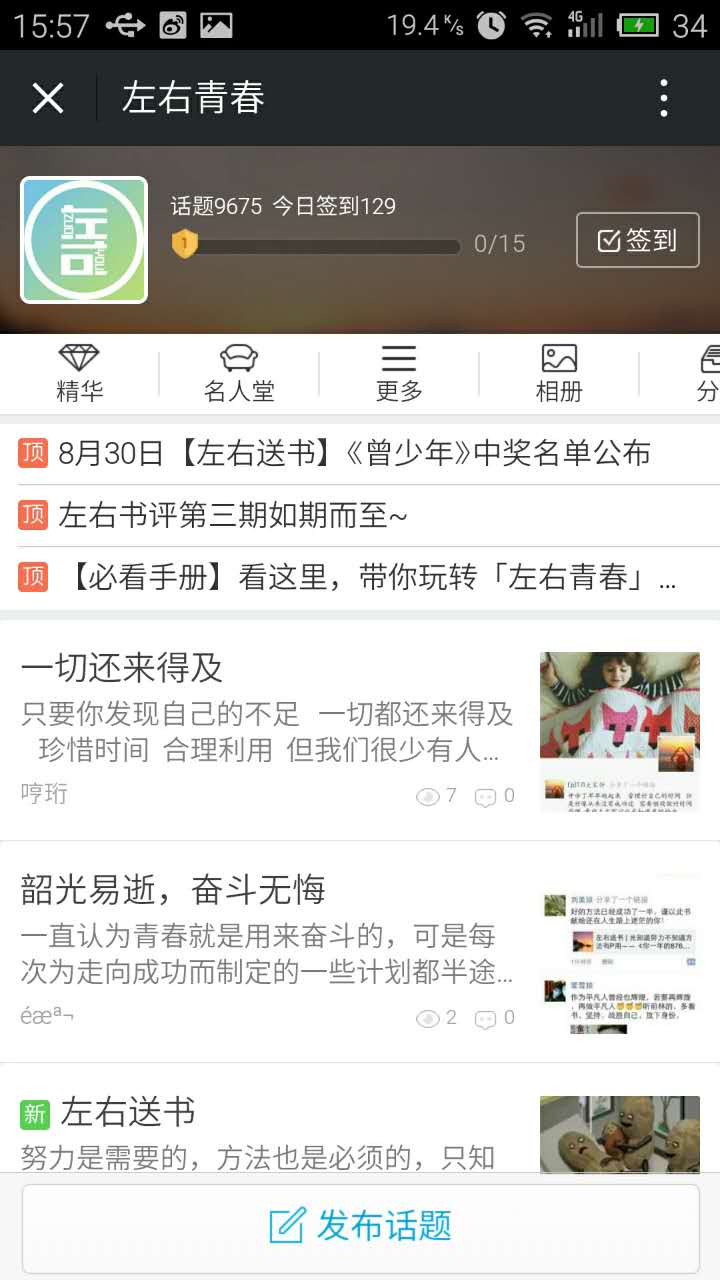Tap 发布话题 to post a topic
Image resolution: width=720 pixels, height=1280 pixels.
coord(360,1225)
